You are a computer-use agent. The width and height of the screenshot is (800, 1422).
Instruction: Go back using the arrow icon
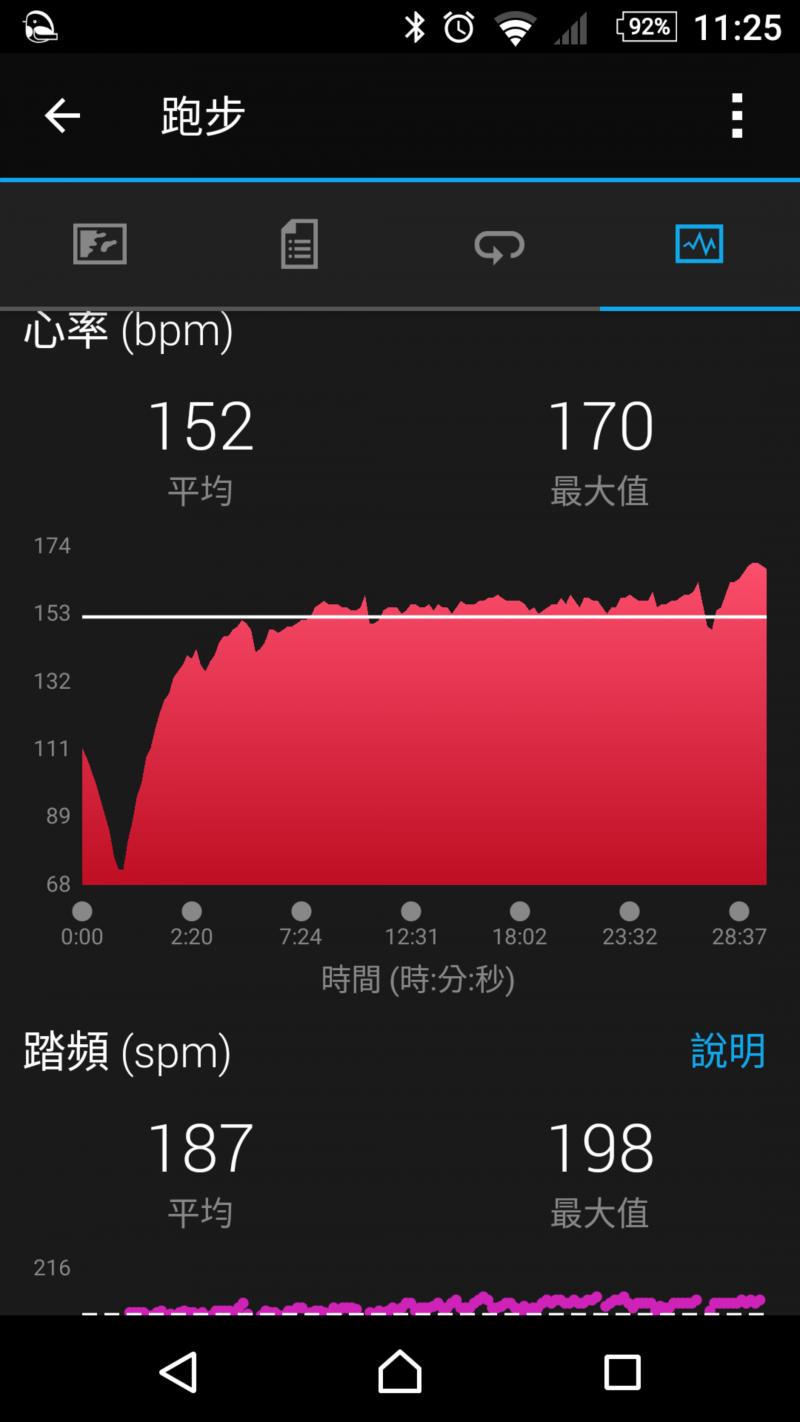pos(62,116)
